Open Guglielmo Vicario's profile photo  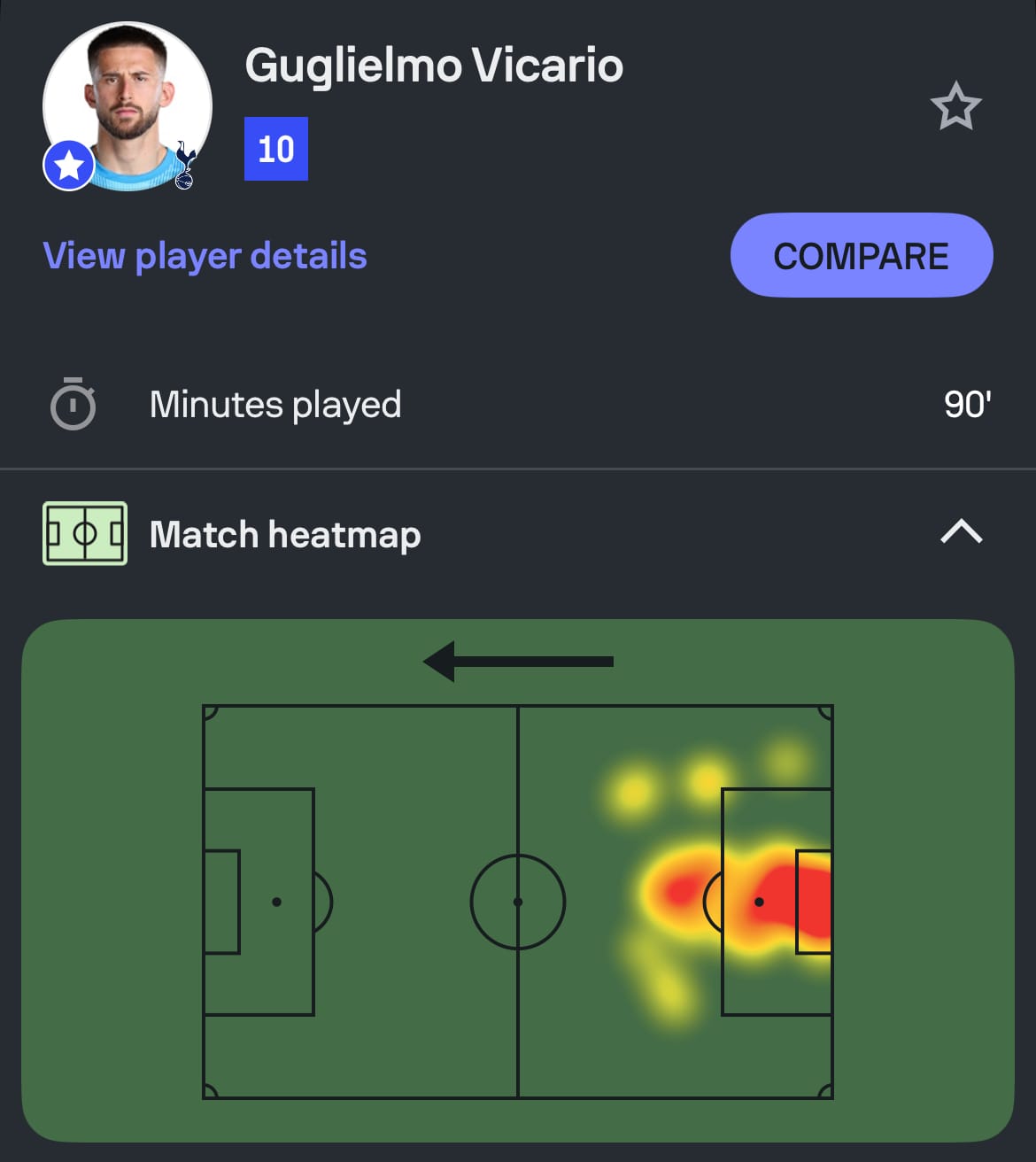pyautogui.click(x=127, y=105)
